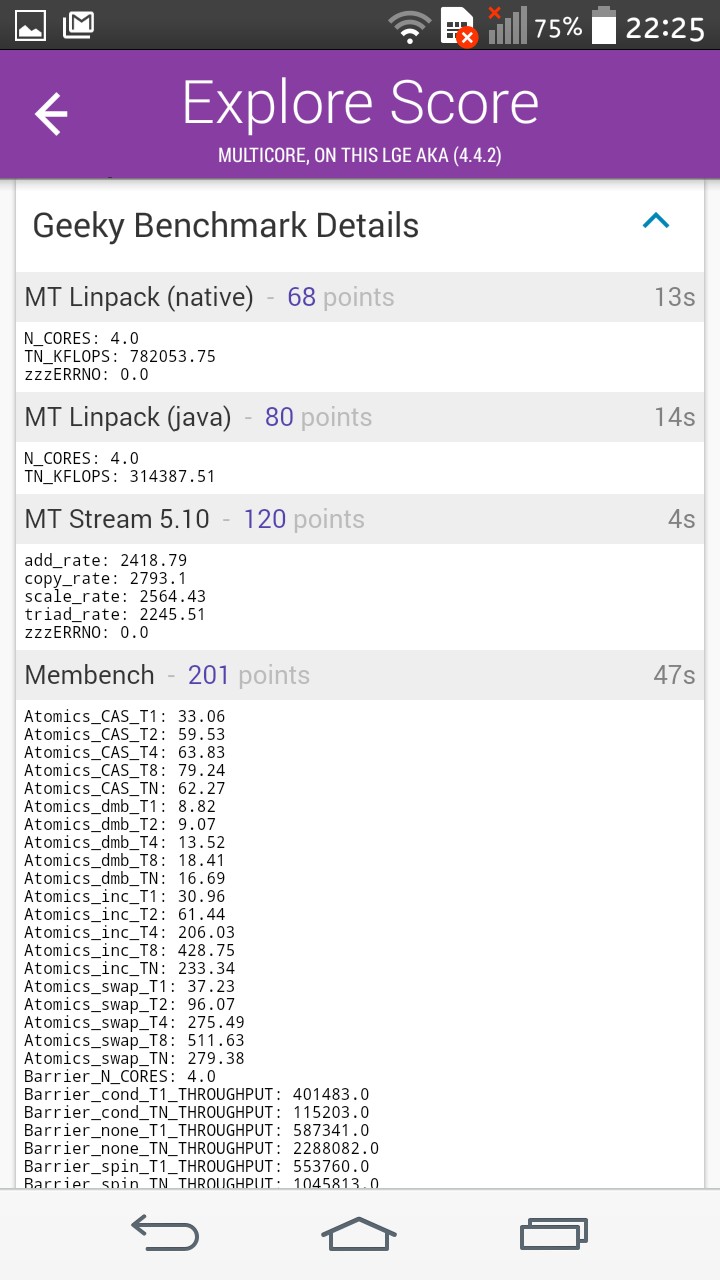Tap the system back button
Image resolution: width=720 pixels, height=1280 pixels.
[x=165, y=1234]
